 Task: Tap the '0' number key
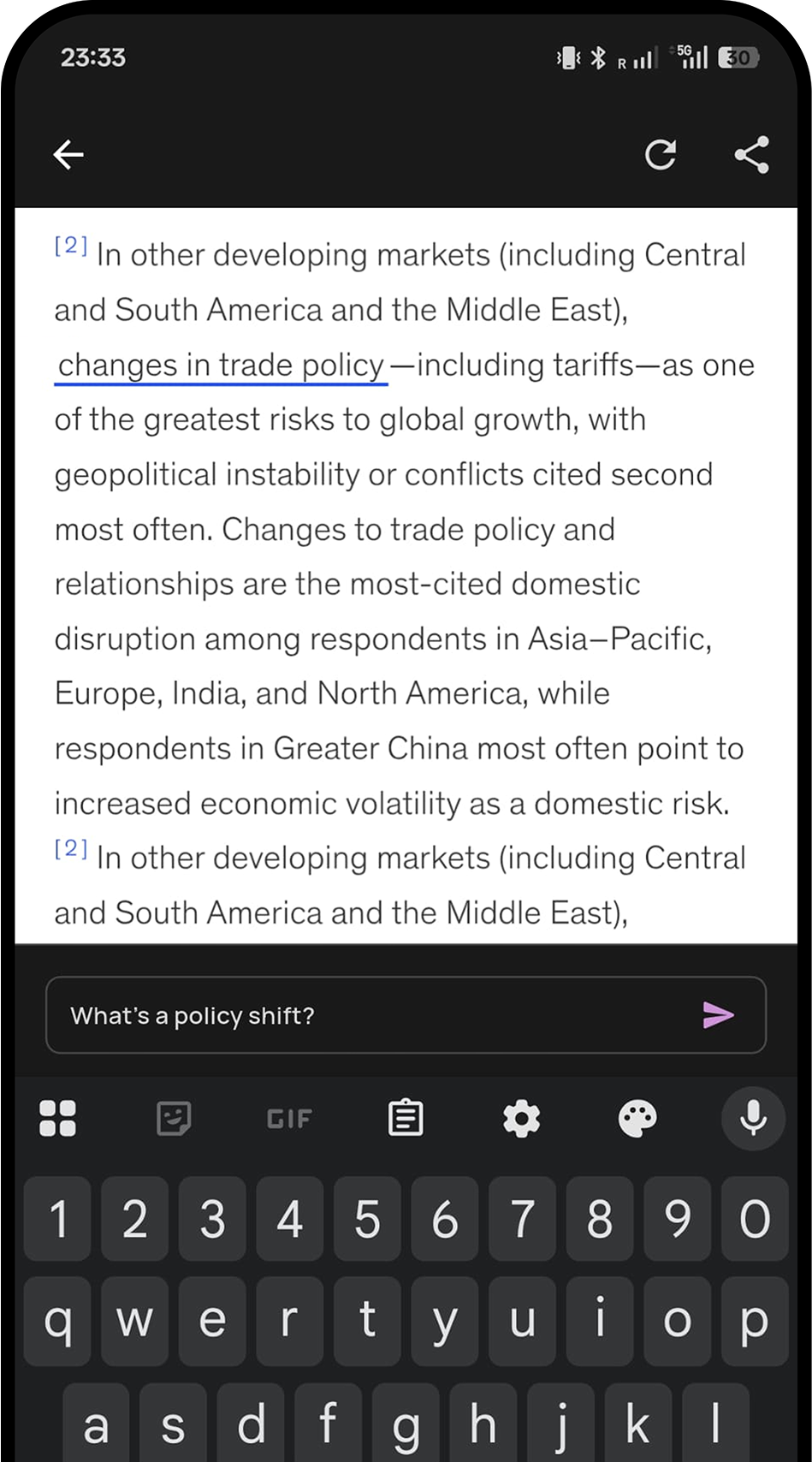[753, 1219]
